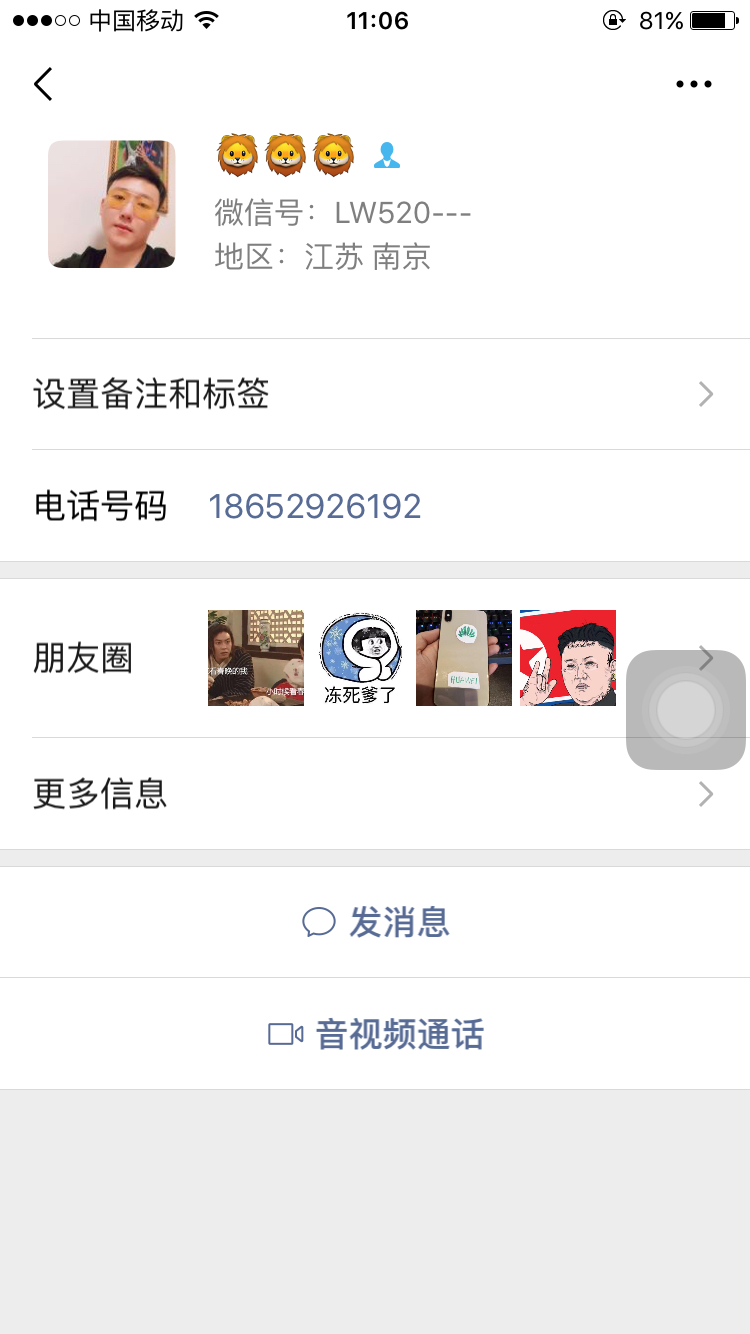Open 更多信息 row
Viewport: 750px width, 1334px height.
[375, 794]
